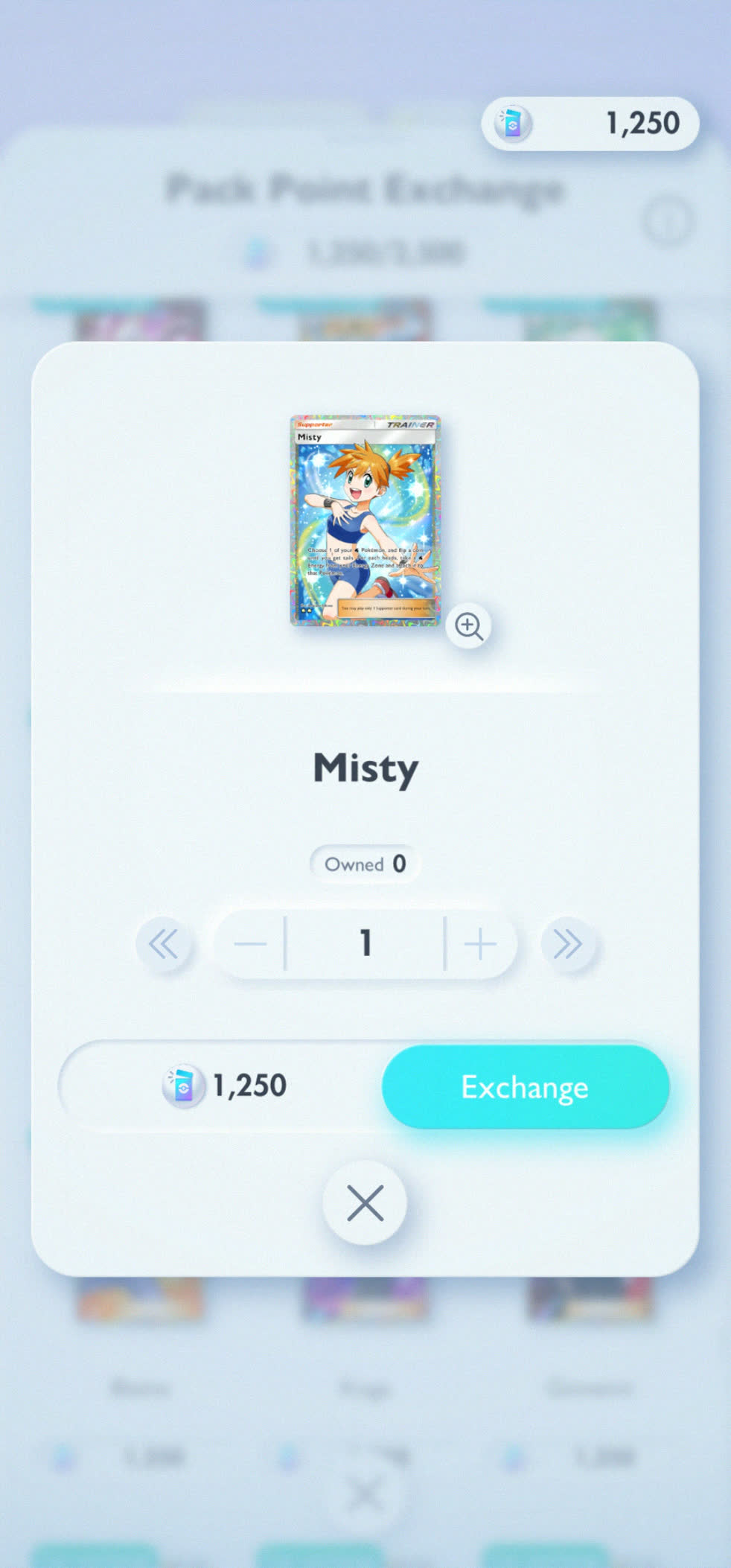Decrease the quantity with the minus
This screenshot has width=731, height=1568.
pos(250,944)
